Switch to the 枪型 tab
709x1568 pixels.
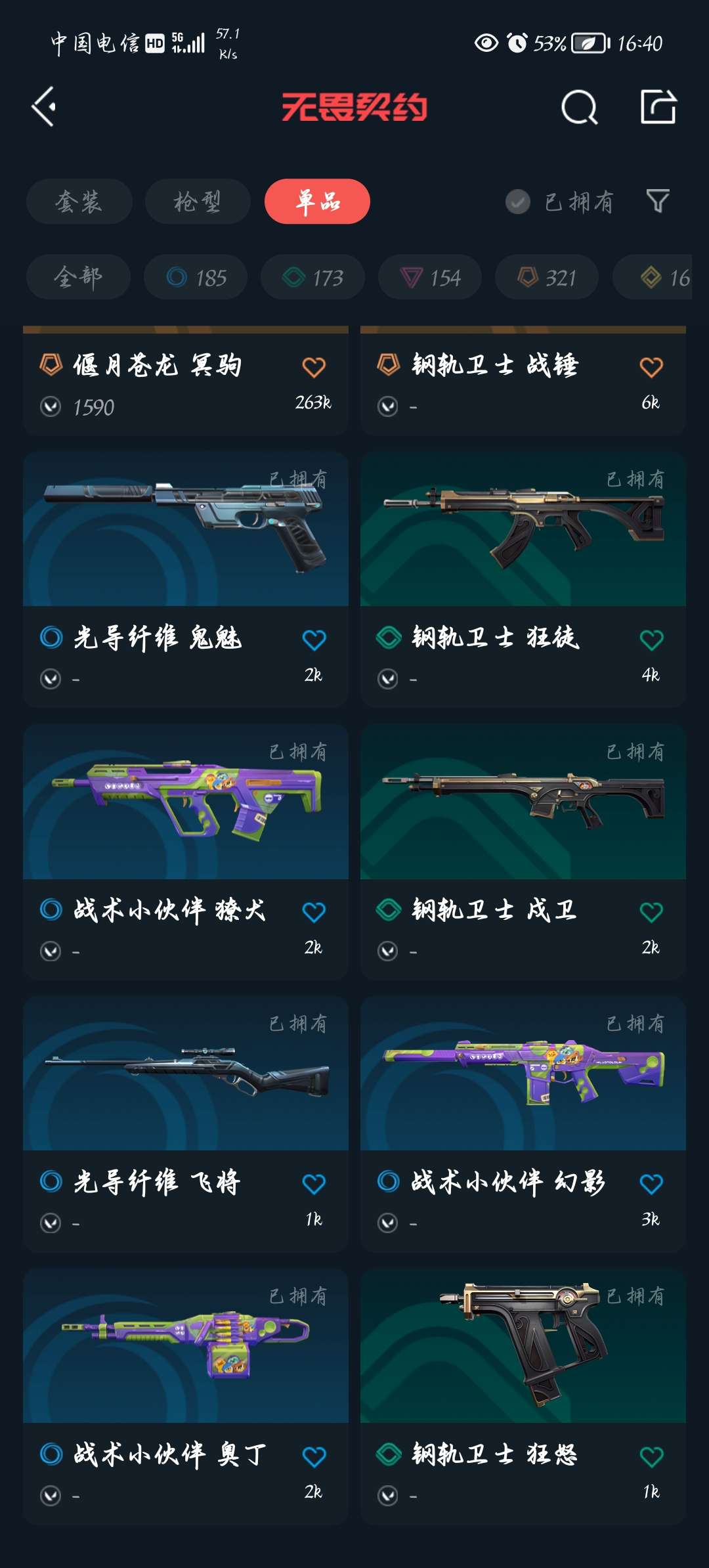tap(197, 202)
